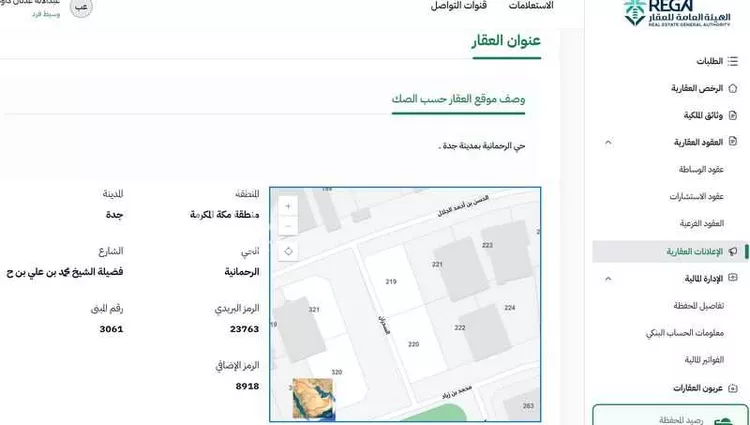The height and width of the screenshot is (425, 750).
Task: Tap the map locate button
Action: coord(288,251)
